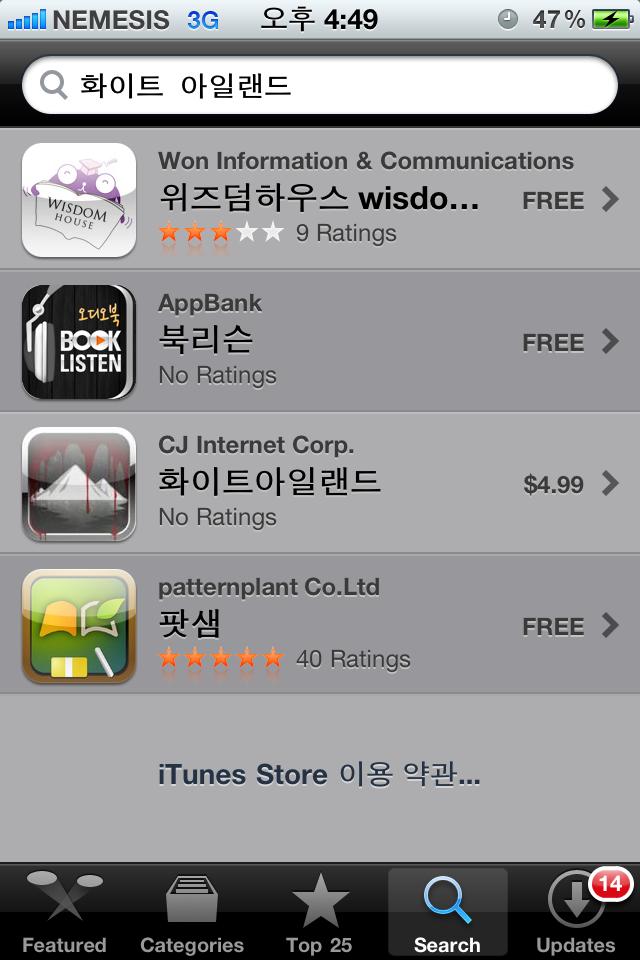Viewport: 640px width, 960px height.
Task: Select the Search tab
Action: 447,912
